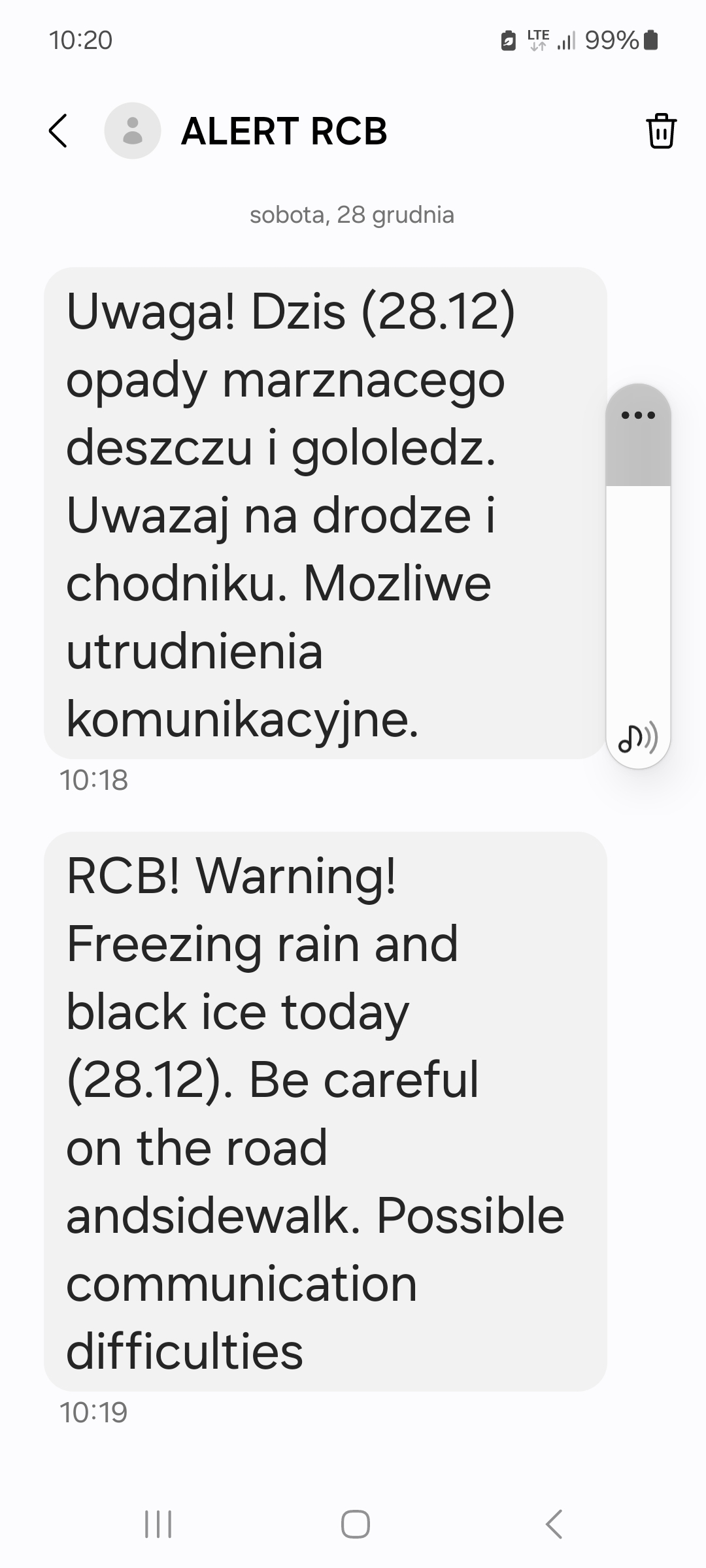Go back from the ALERT RCB thread

point(58,131)
